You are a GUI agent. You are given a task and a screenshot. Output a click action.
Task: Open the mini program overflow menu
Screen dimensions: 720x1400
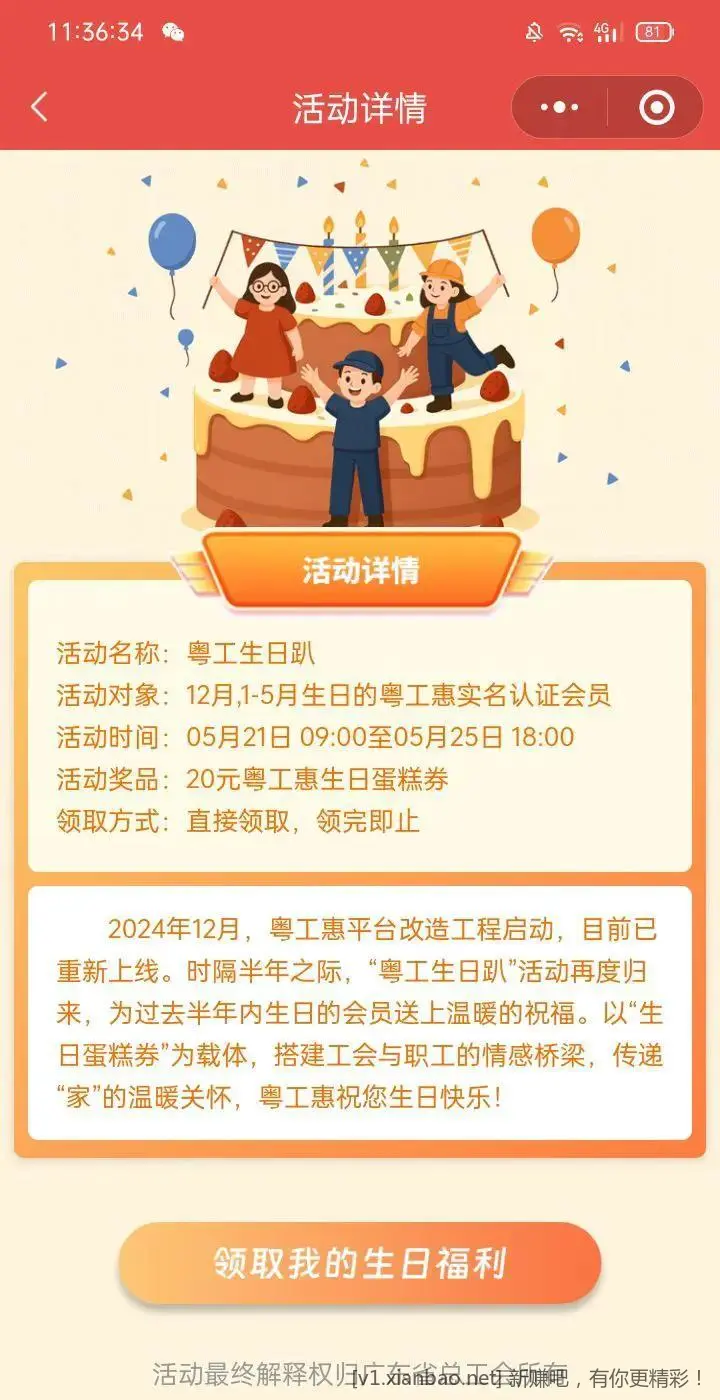tap(559, 107)
